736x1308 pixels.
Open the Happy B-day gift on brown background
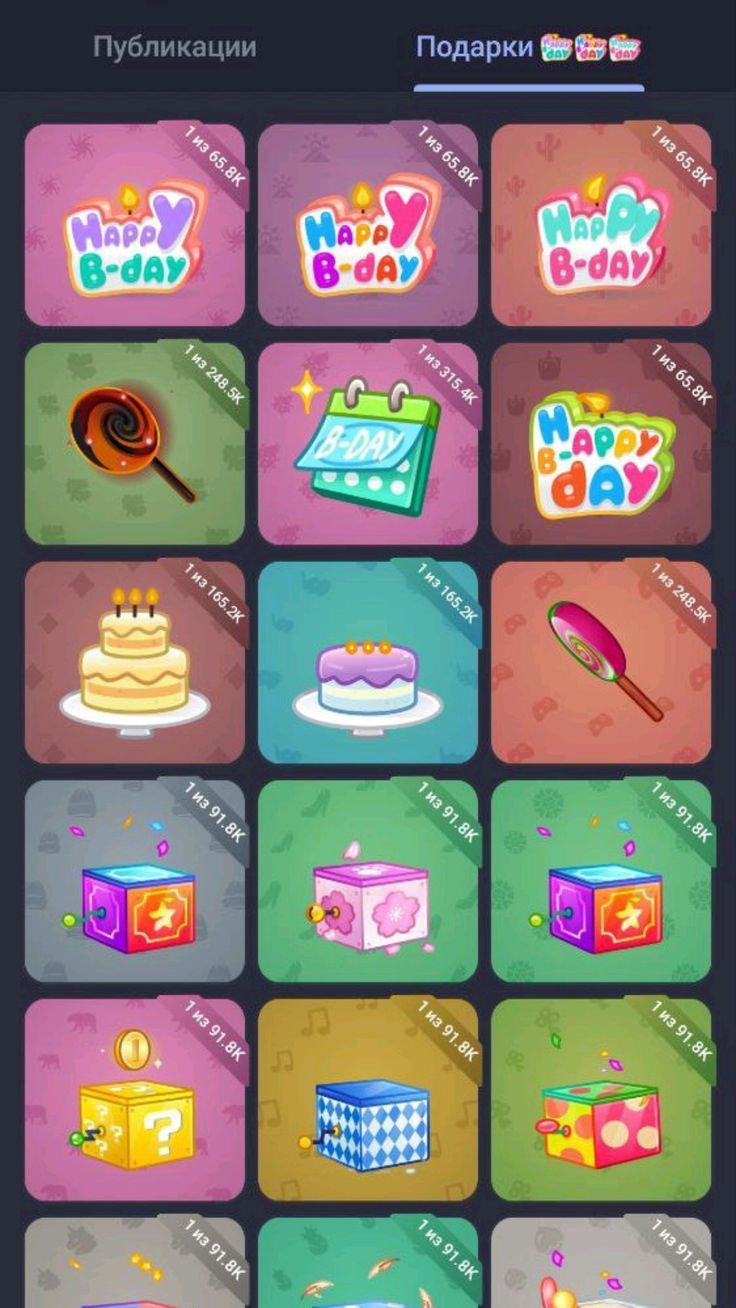pyautogui.click(x=601, y=444)
